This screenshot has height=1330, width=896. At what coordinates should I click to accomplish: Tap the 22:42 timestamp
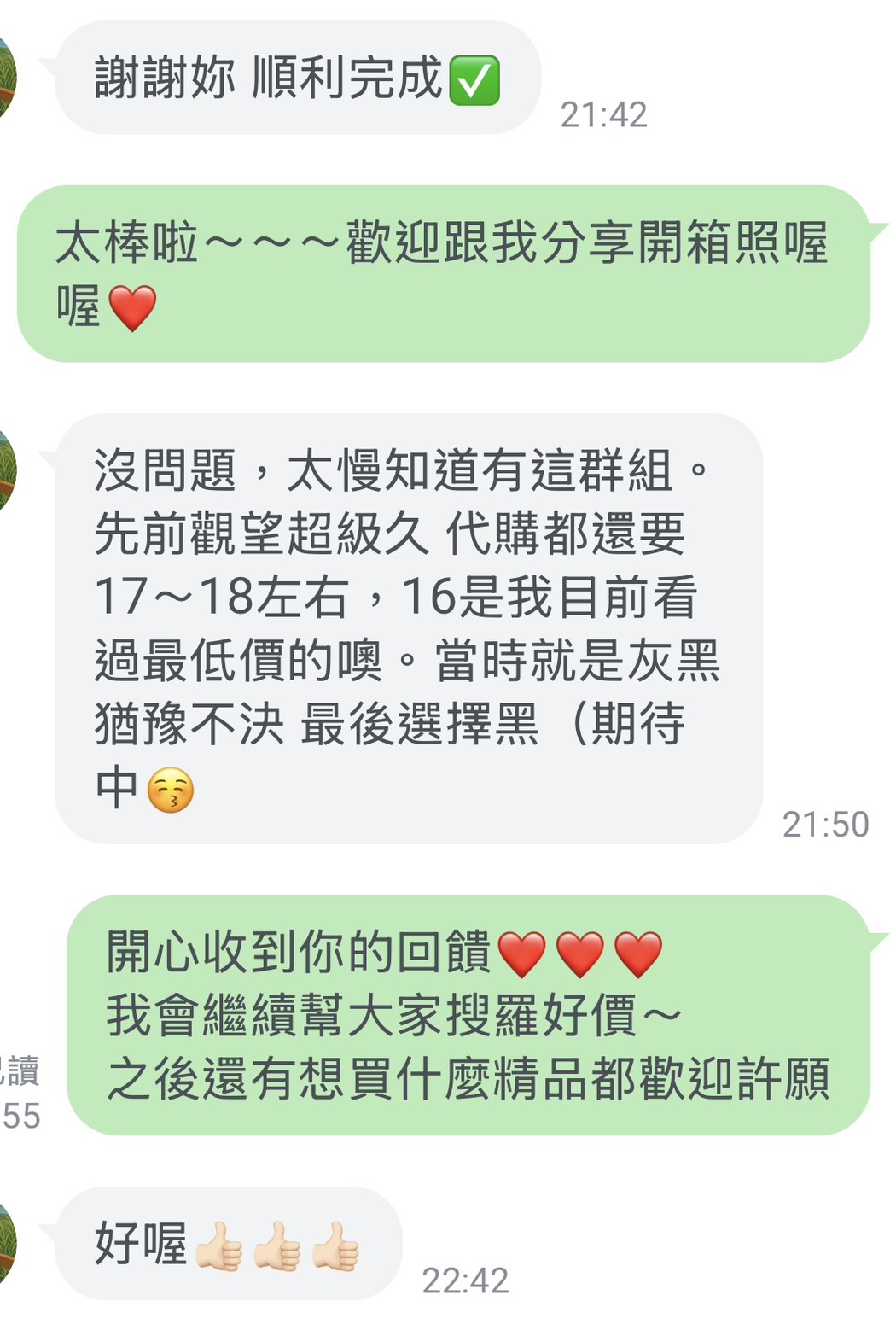465,1279
